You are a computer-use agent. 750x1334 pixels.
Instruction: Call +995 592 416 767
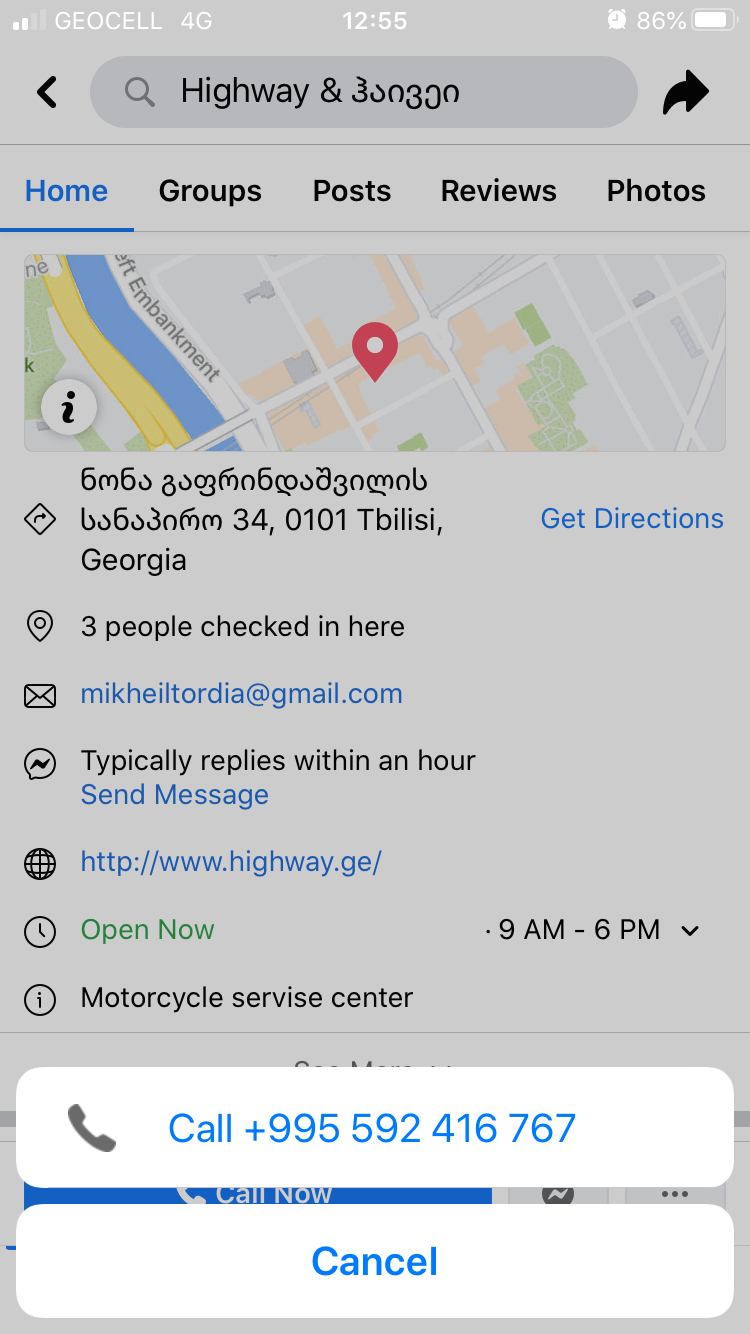pos(372,1128)
